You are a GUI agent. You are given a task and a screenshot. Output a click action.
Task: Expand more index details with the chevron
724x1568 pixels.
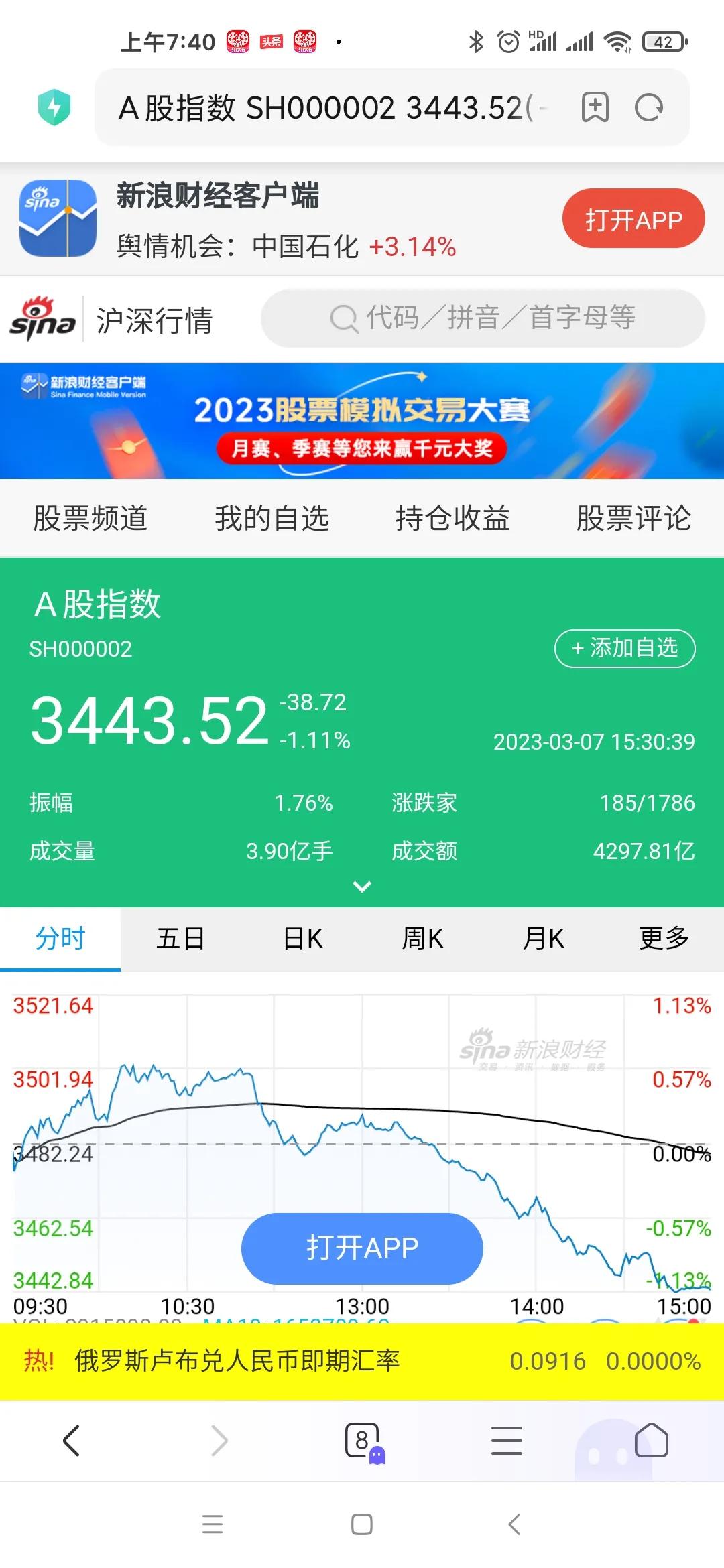click(x=362, y=887)
